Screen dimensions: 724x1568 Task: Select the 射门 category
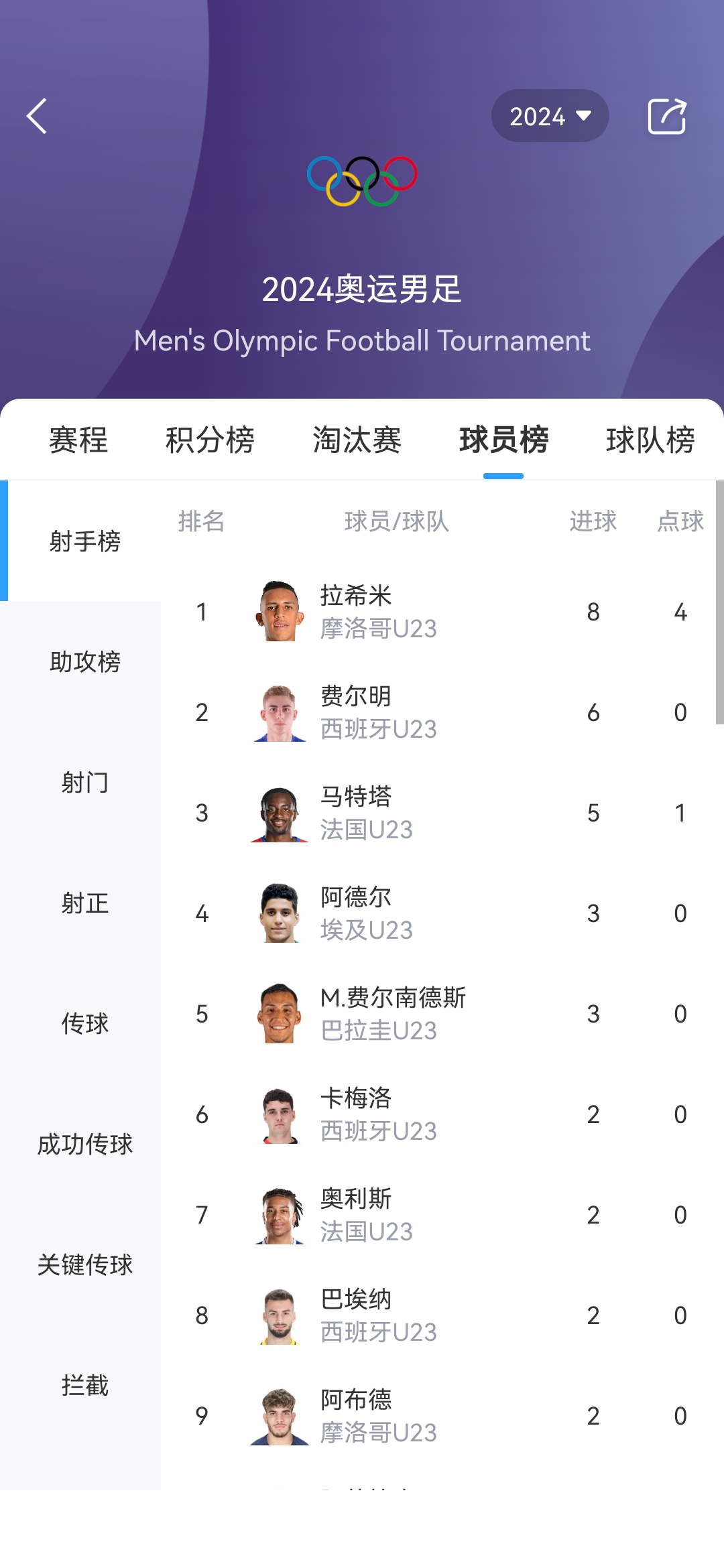pyautogui.click(x=84, y=783)
